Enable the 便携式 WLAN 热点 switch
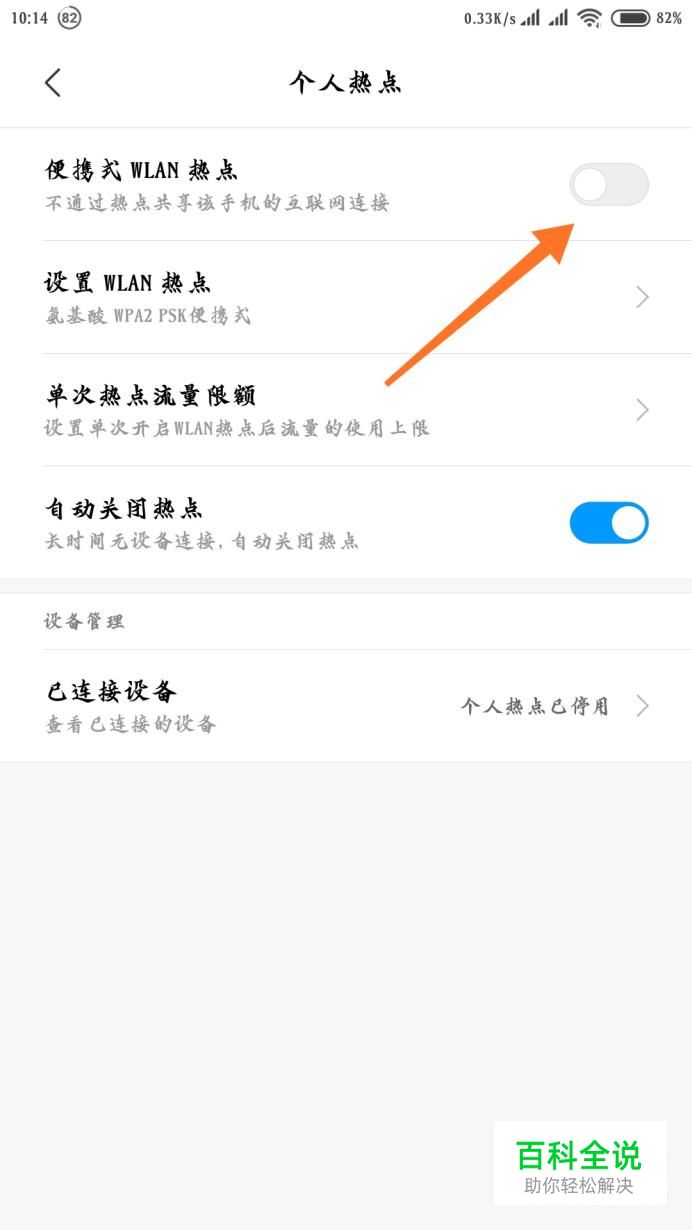 click(609, 184)
